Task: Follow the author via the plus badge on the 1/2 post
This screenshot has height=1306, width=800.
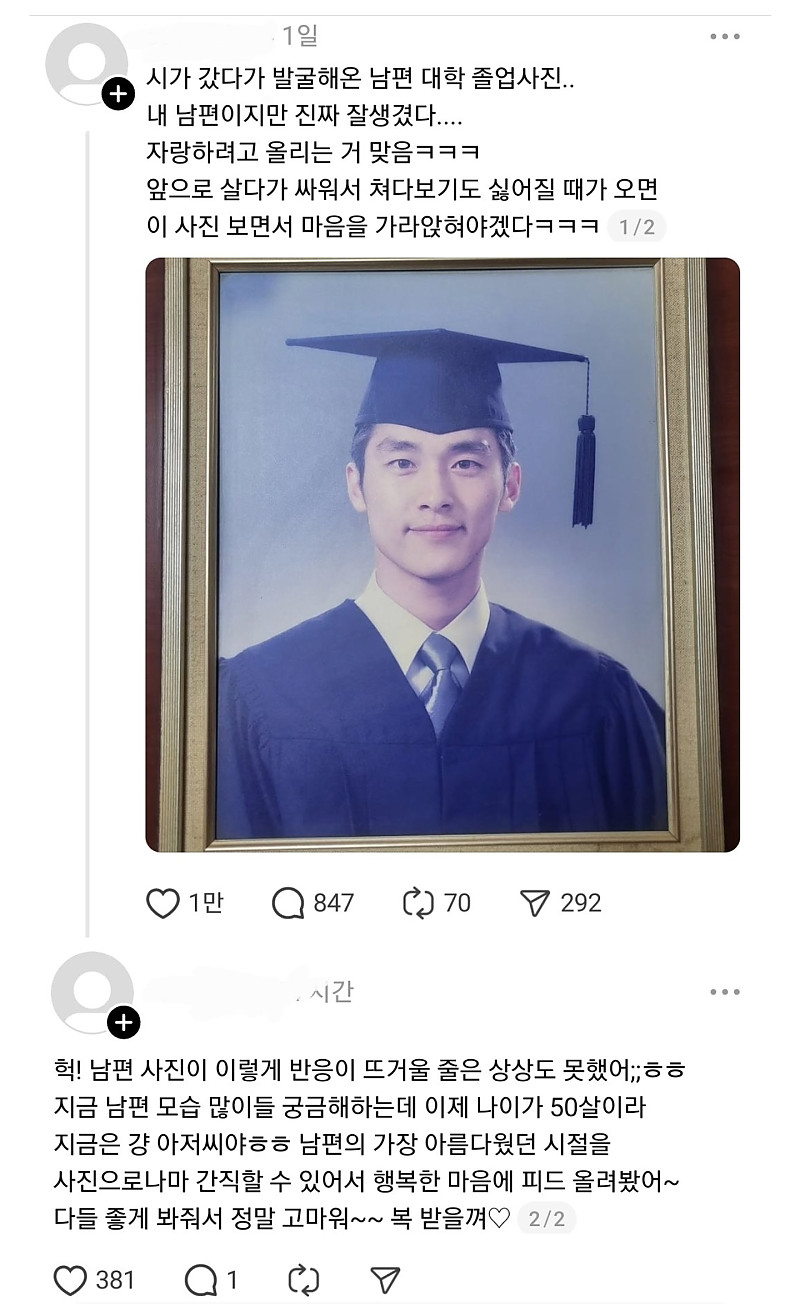Action: click(x=118, y=95)
